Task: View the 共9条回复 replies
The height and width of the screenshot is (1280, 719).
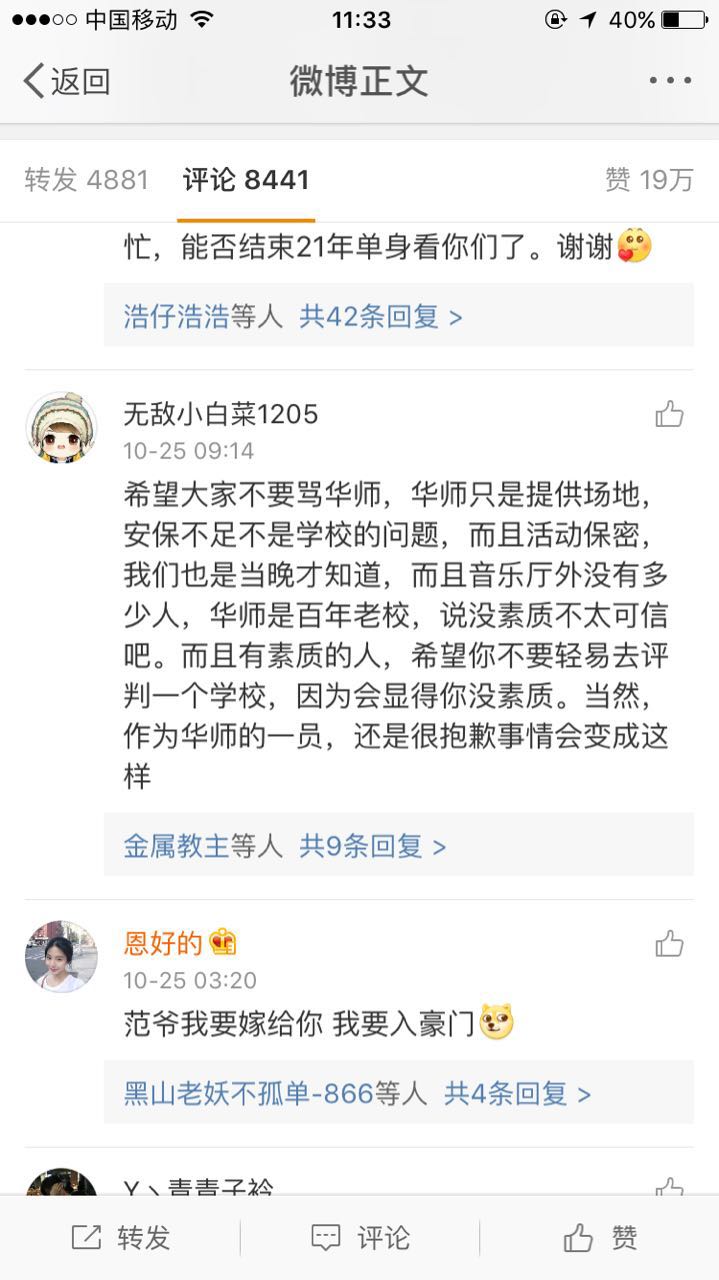Action: pos(372,846)
